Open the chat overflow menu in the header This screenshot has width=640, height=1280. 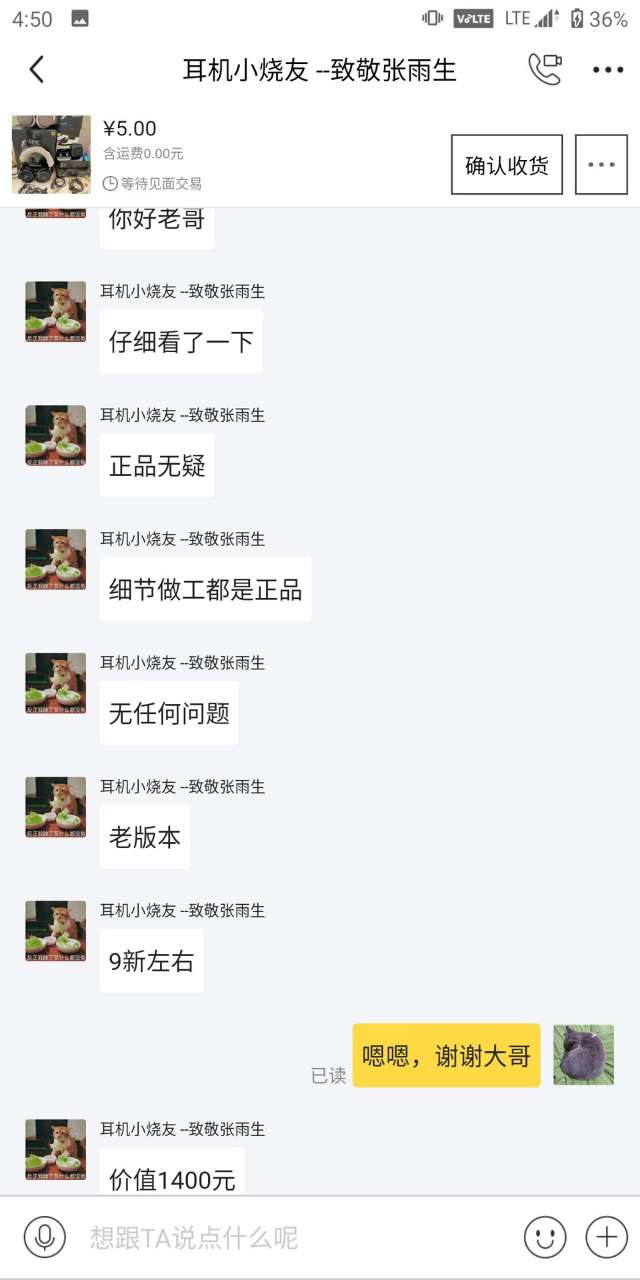click(608, 69)
